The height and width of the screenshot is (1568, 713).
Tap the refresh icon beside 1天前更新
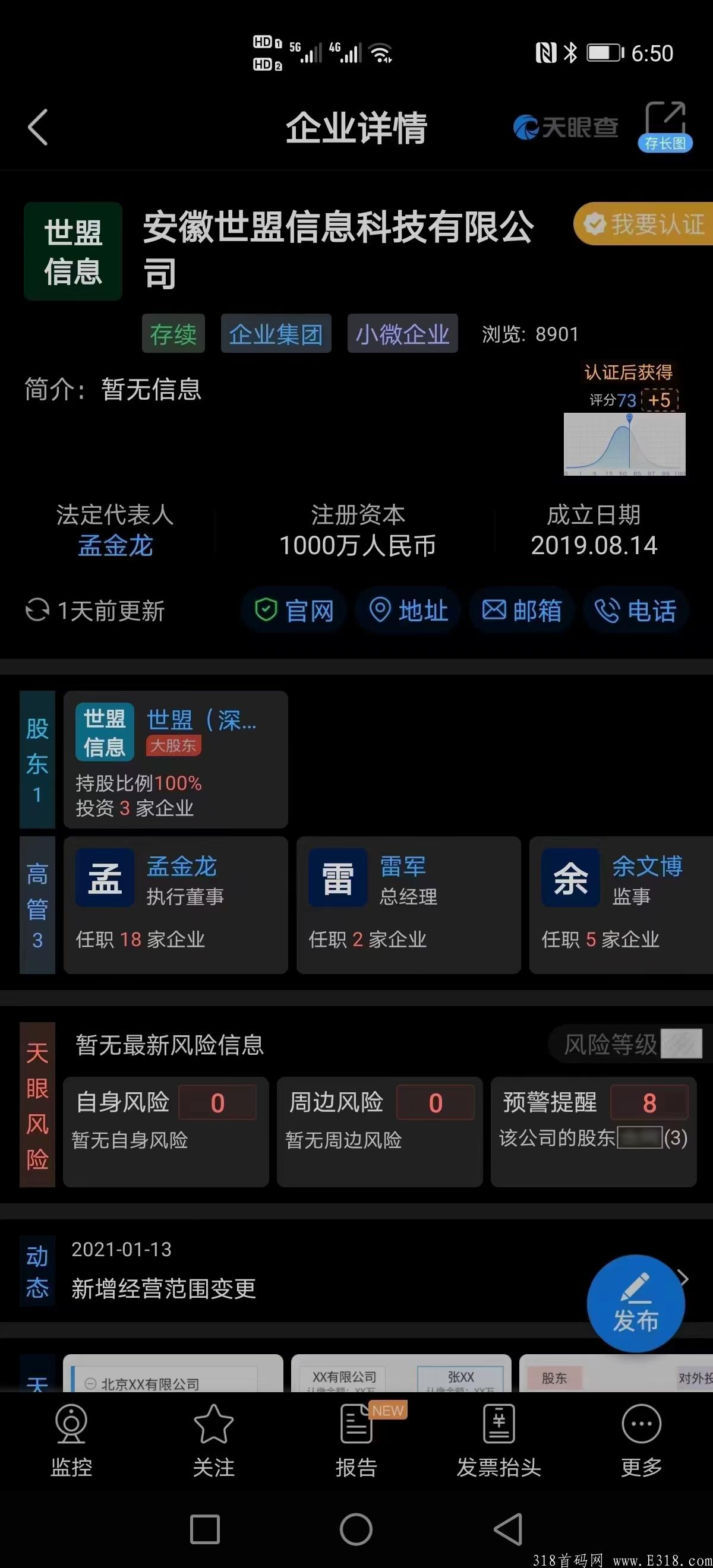point(38,611)
